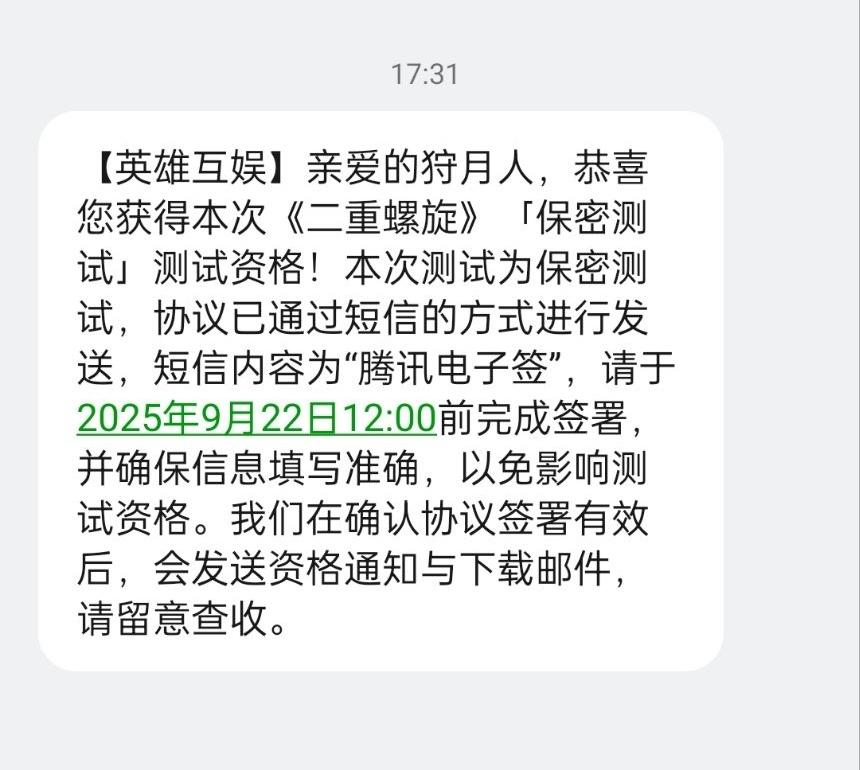Tap the linked date 2025年9月22日12:00
This screenshot has width=860, height=770.
click(257, 417)
